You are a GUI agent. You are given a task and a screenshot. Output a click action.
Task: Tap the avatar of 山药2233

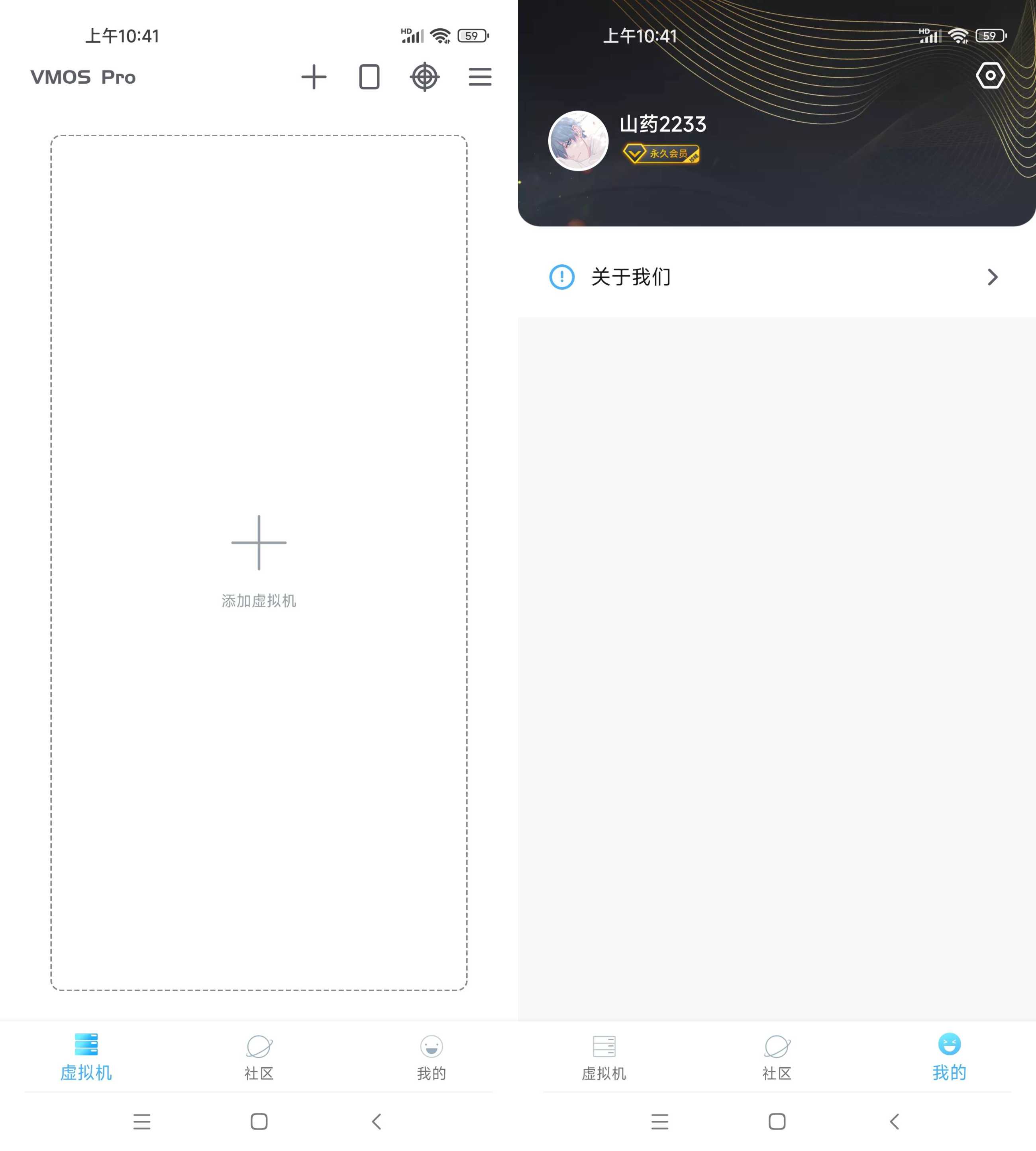pos(578,141)
